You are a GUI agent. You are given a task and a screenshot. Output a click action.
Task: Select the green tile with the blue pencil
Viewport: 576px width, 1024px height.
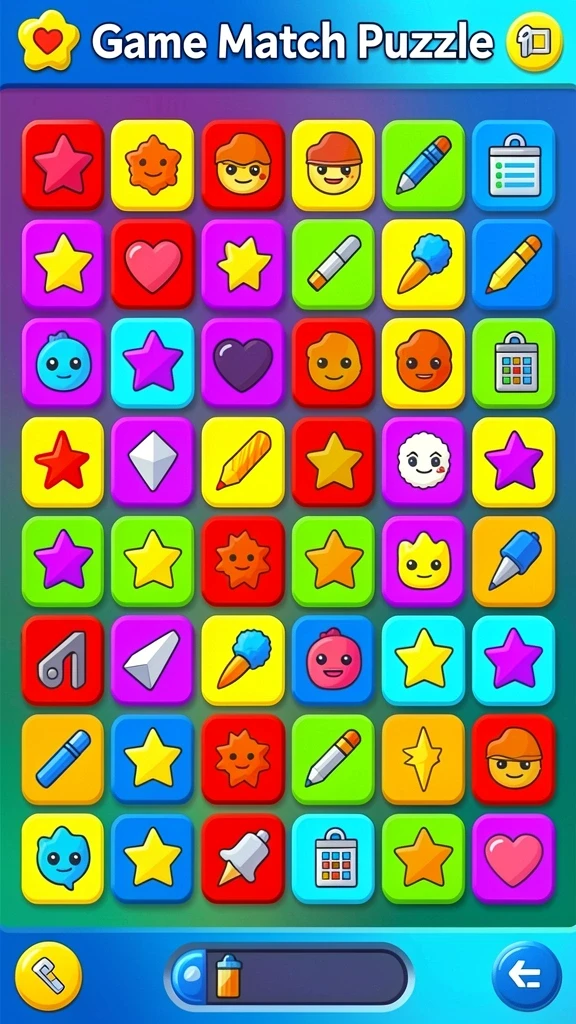pos(423,165)
